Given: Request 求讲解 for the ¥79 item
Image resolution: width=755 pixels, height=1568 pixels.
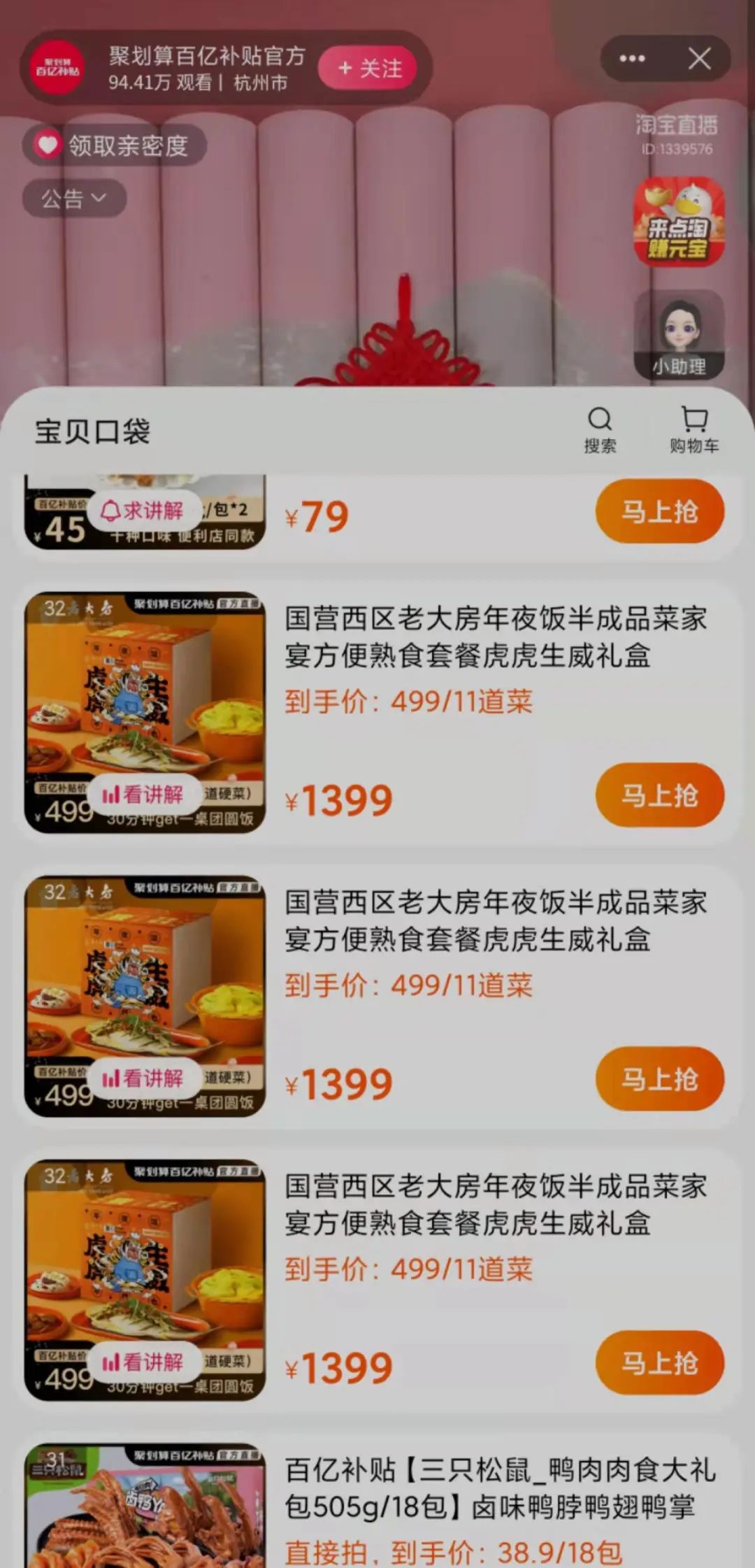Looking at the screenshot, I should pos(143,511).
